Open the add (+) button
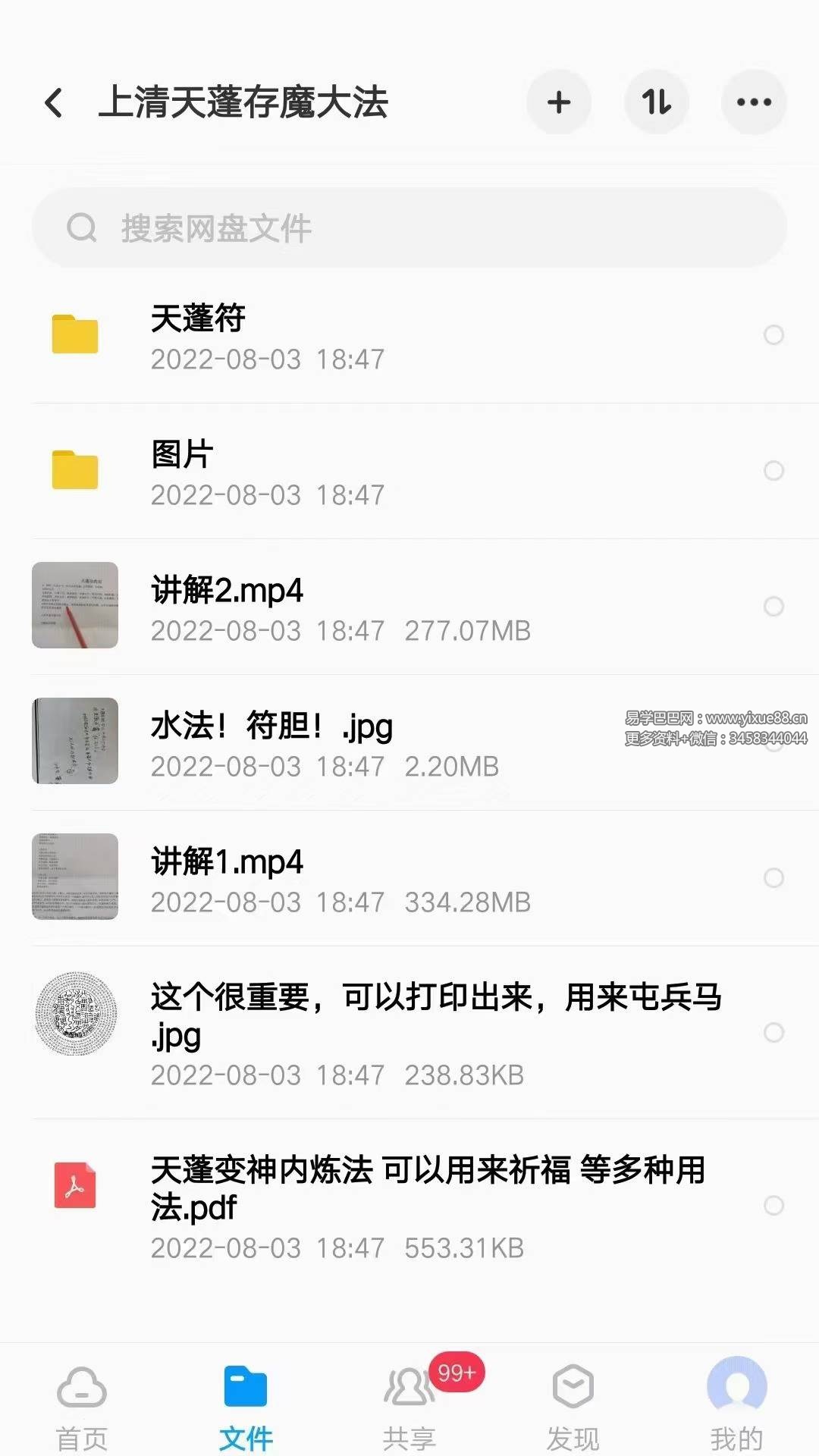819x1456 pixels. 559,102
